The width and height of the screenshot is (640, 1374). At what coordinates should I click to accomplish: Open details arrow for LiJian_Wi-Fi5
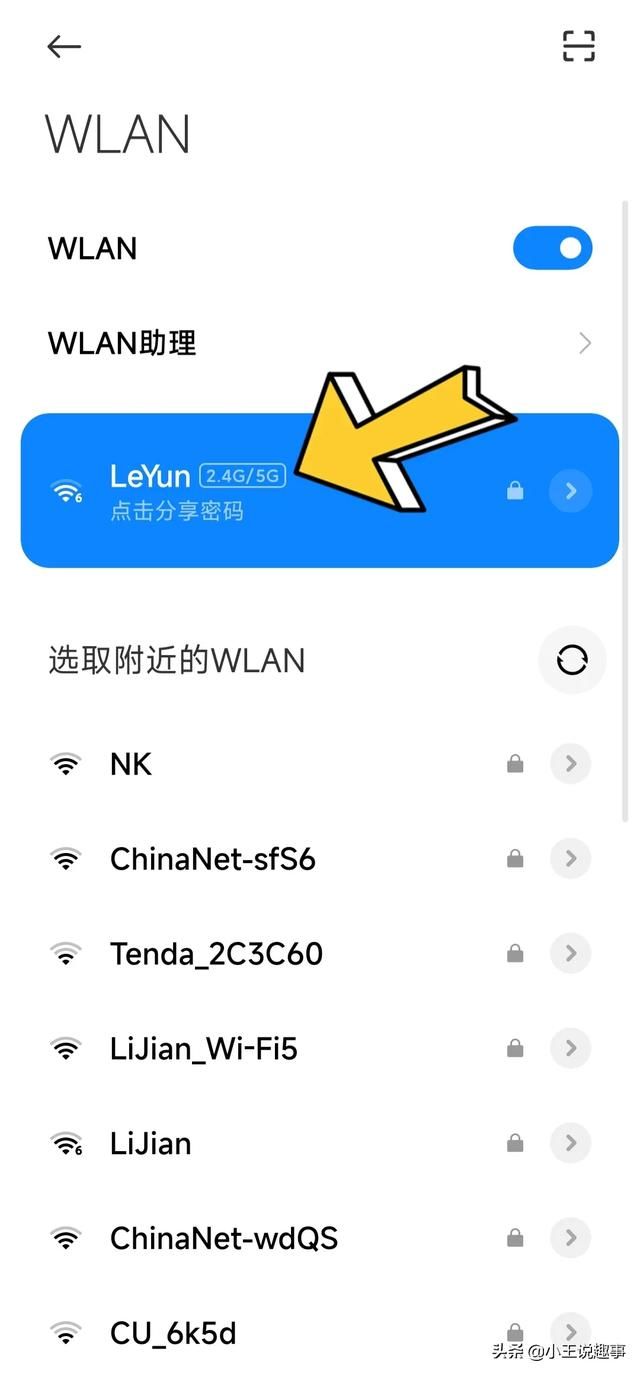coord(571,1049)
